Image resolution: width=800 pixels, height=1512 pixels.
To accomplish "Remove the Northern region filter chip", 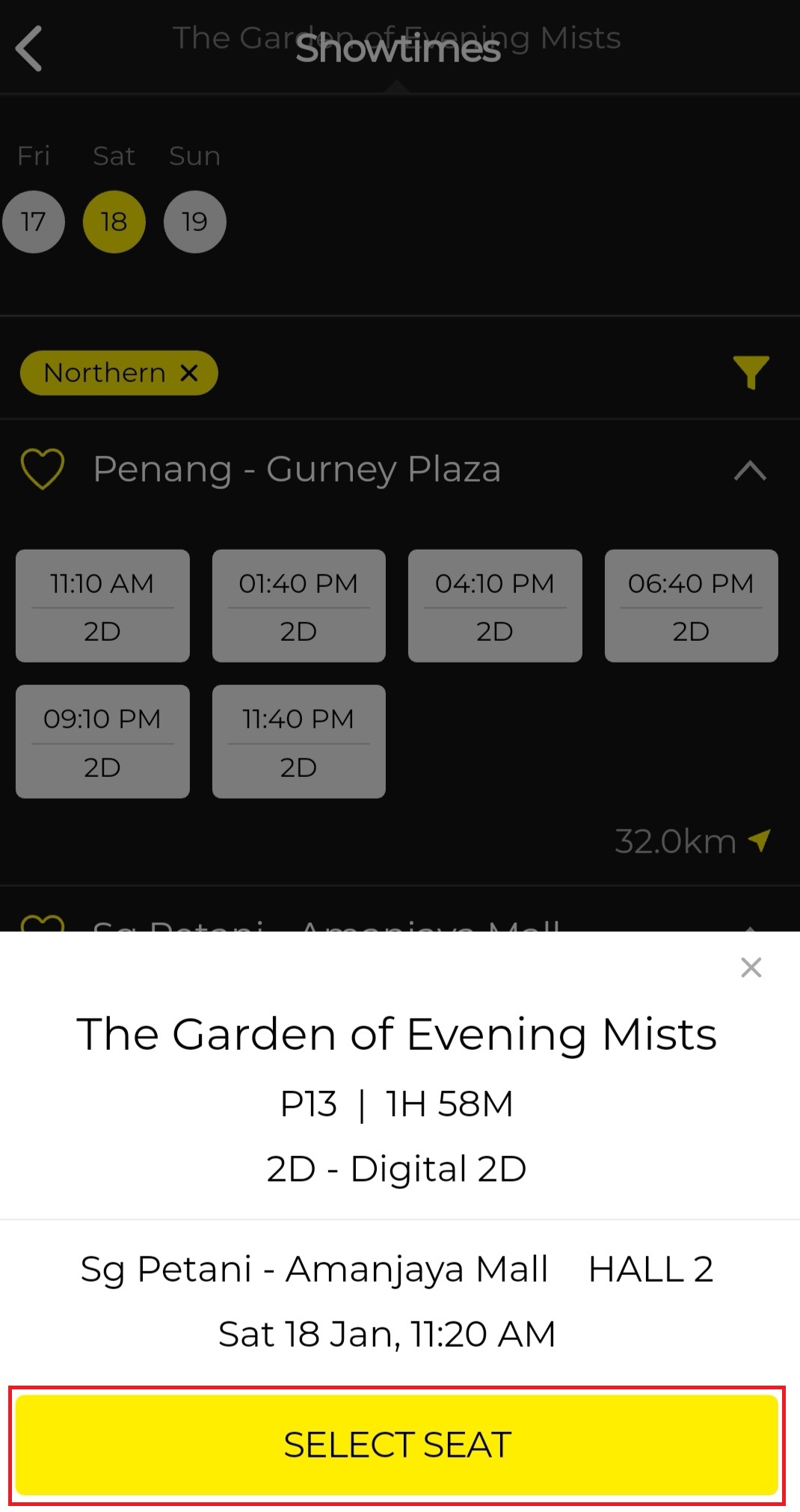I will click(x=189, y=372).
